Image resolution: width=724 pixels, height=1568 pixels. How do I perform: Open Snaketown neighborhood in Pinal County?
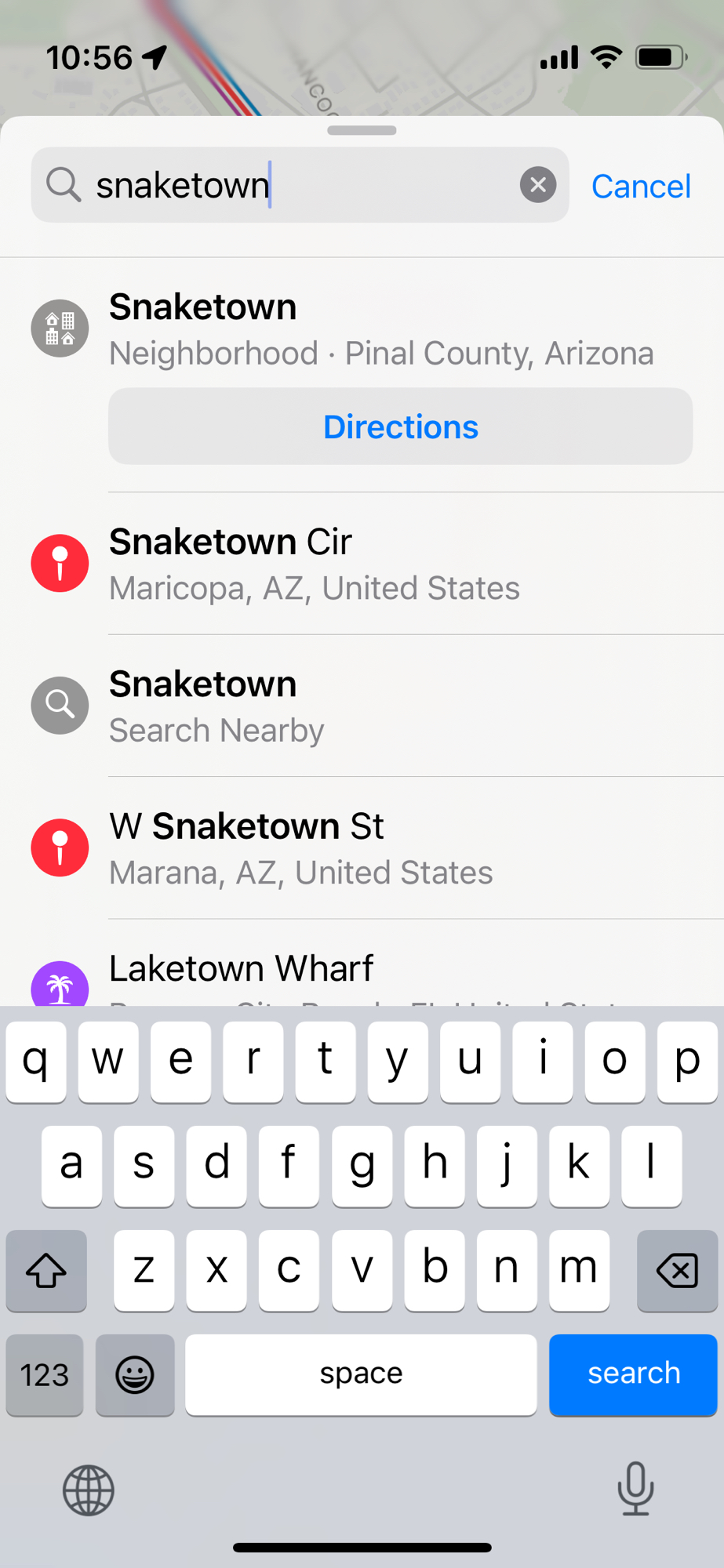pyautogui.click(x=380, y=328)
